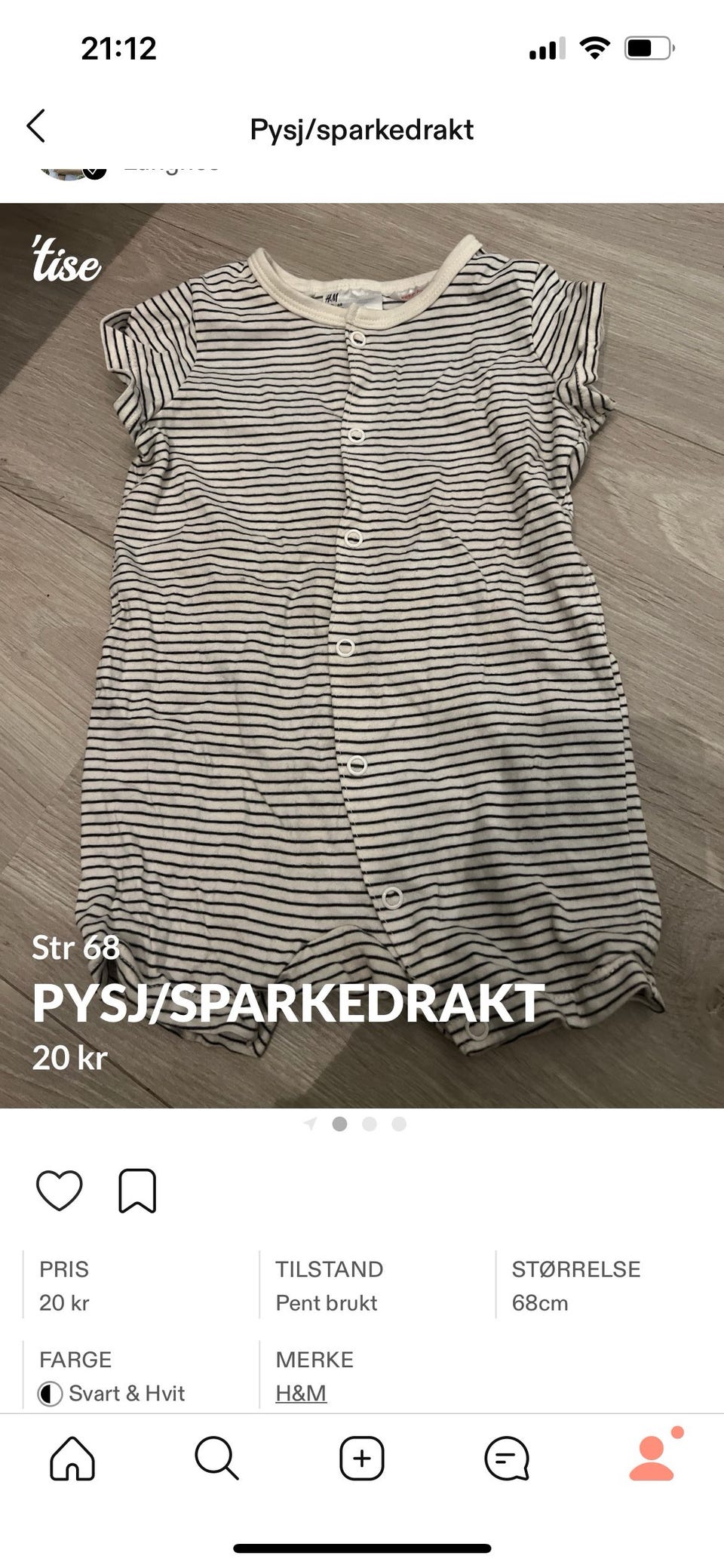The image size is (724, 1568).
Task: Go to the home tab
Action: click(x=72, y=1458)
